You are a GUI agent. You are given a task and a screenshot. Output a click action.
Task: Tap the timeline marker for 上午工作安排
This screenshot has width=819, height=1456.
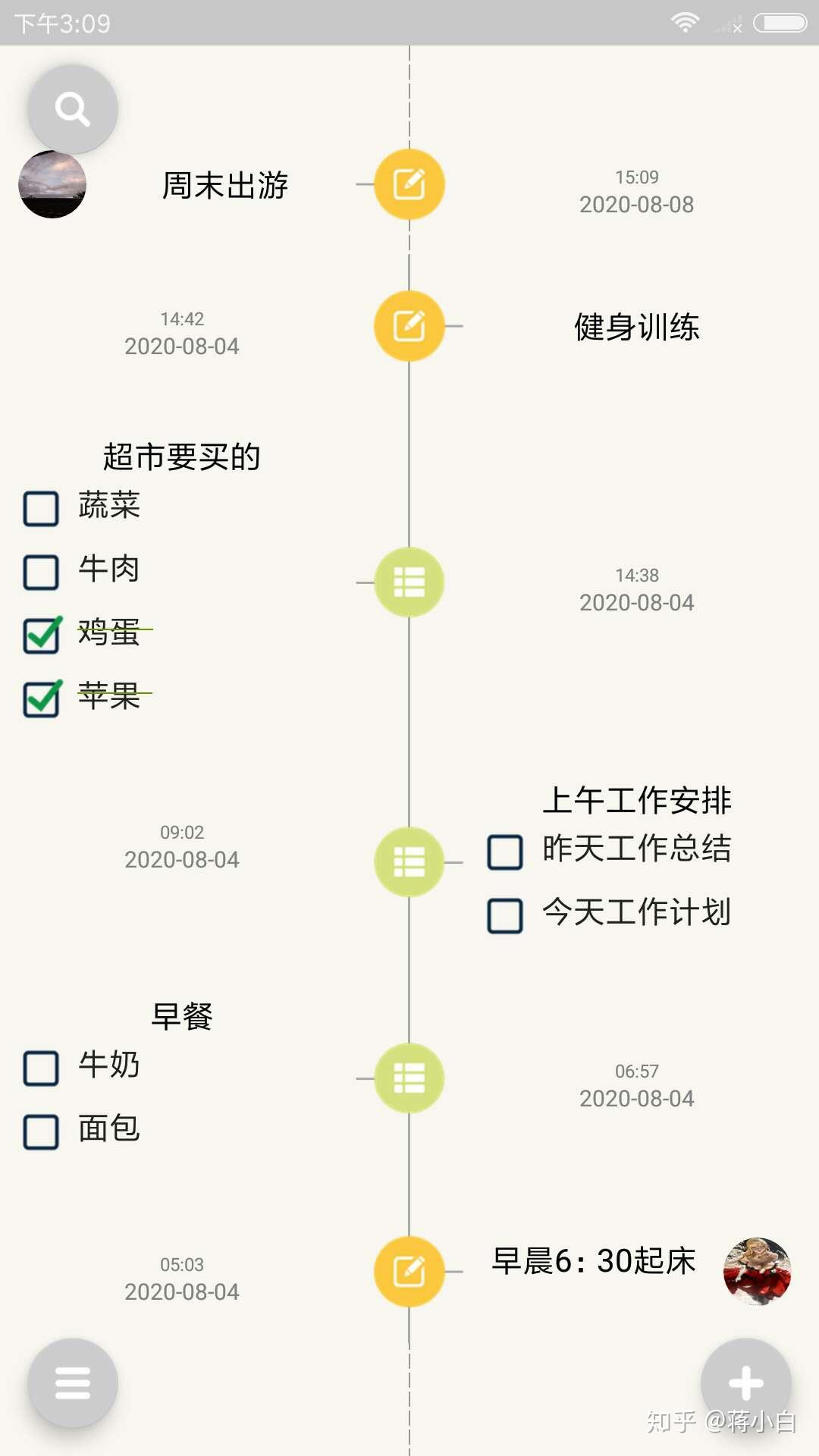click(409, 862)
